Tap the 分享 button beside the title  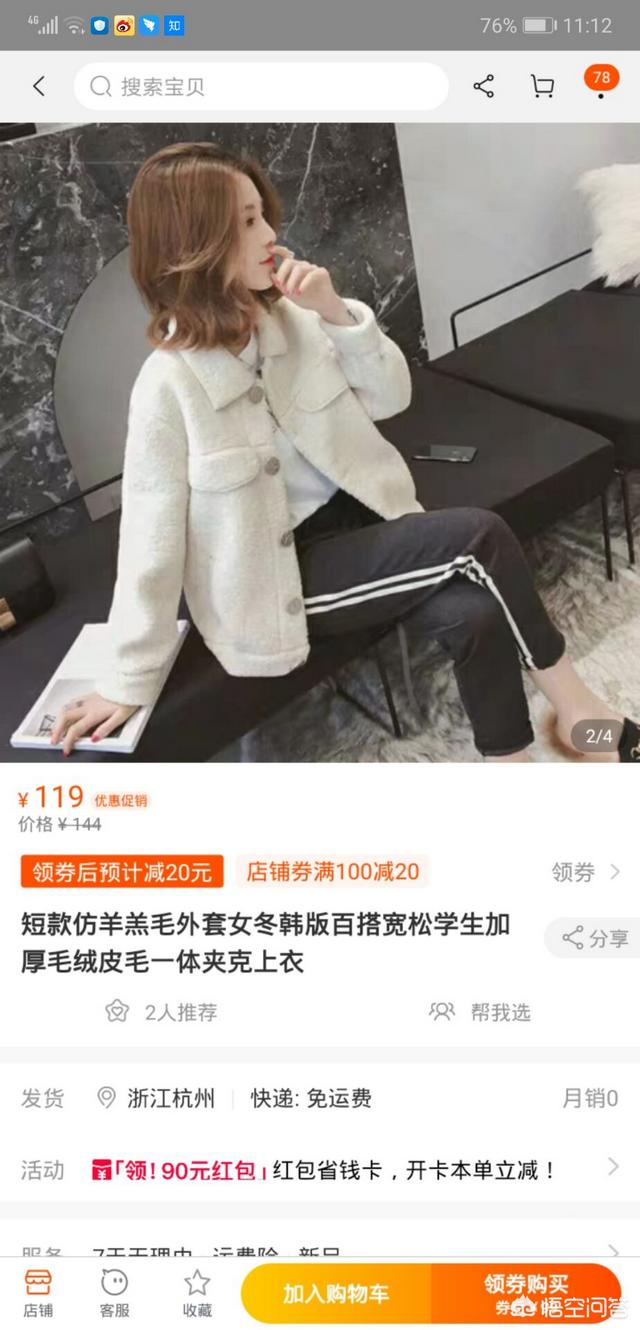(595, 938)
